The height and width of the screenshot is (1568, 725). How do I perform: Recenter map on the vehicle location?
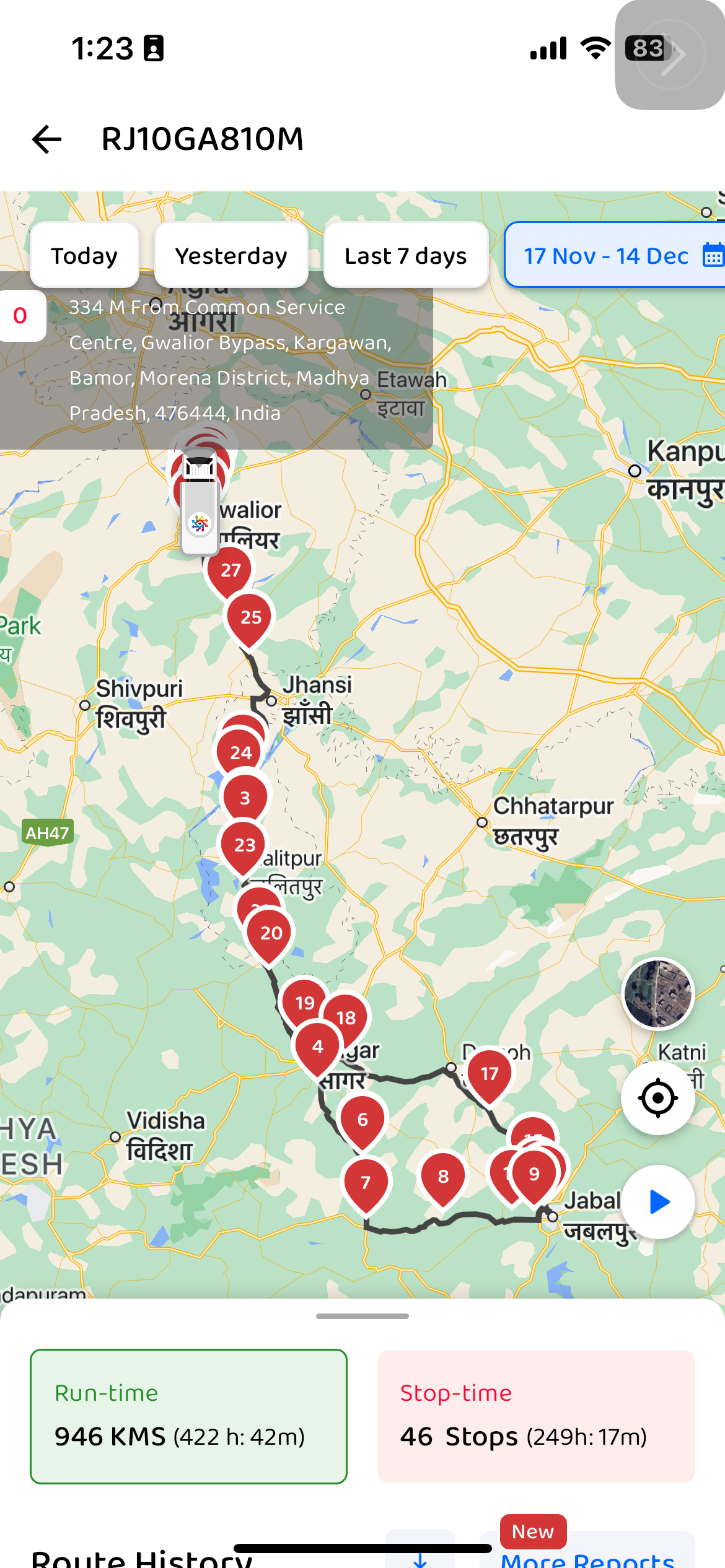(657, 1098)
